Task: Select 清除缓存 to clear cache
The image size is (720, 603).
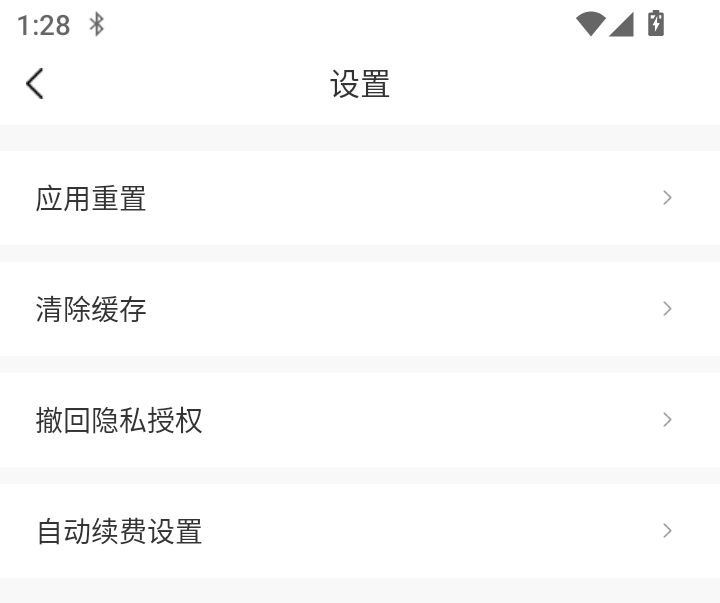Action: point(360,309)
